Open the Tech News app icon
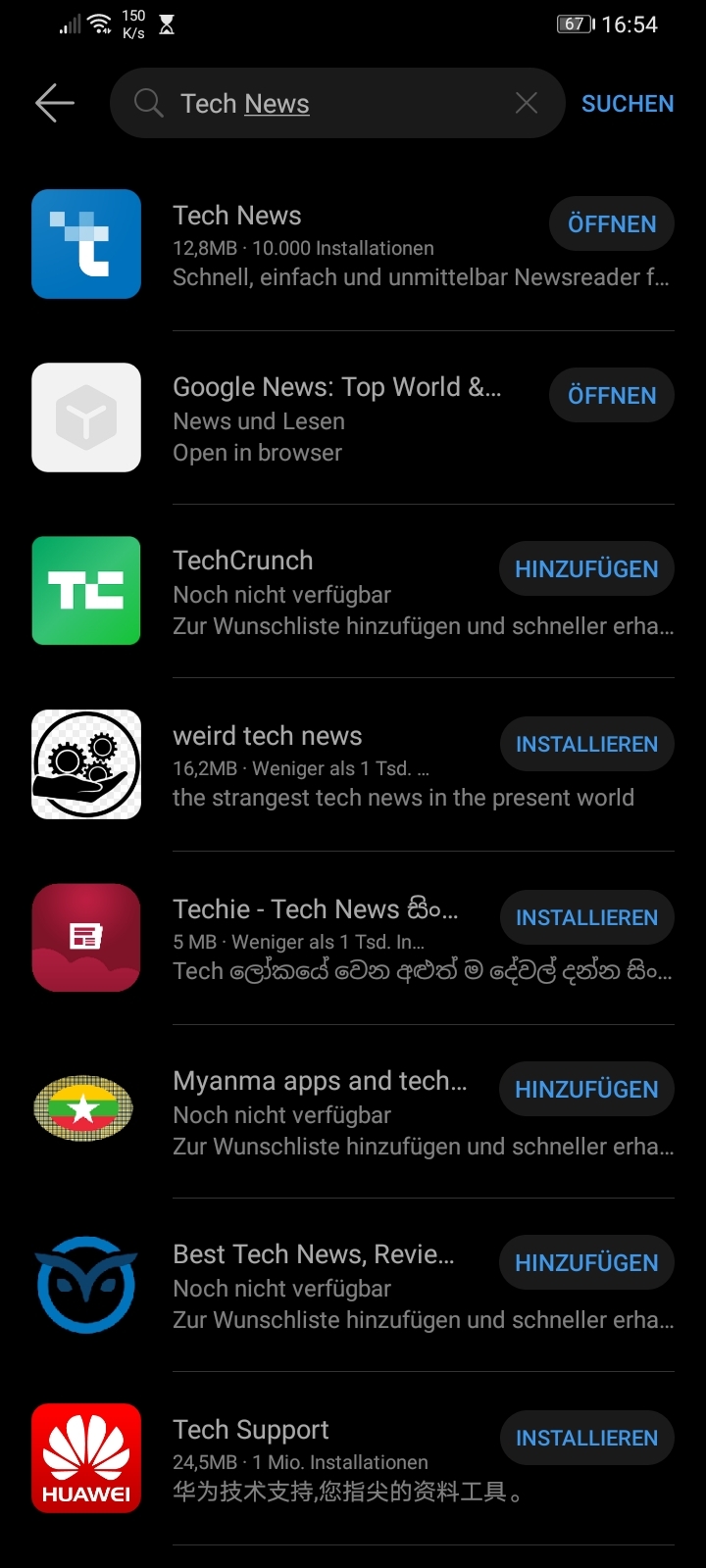Viewport: 706px width, 1568px height. click(86, 243)
